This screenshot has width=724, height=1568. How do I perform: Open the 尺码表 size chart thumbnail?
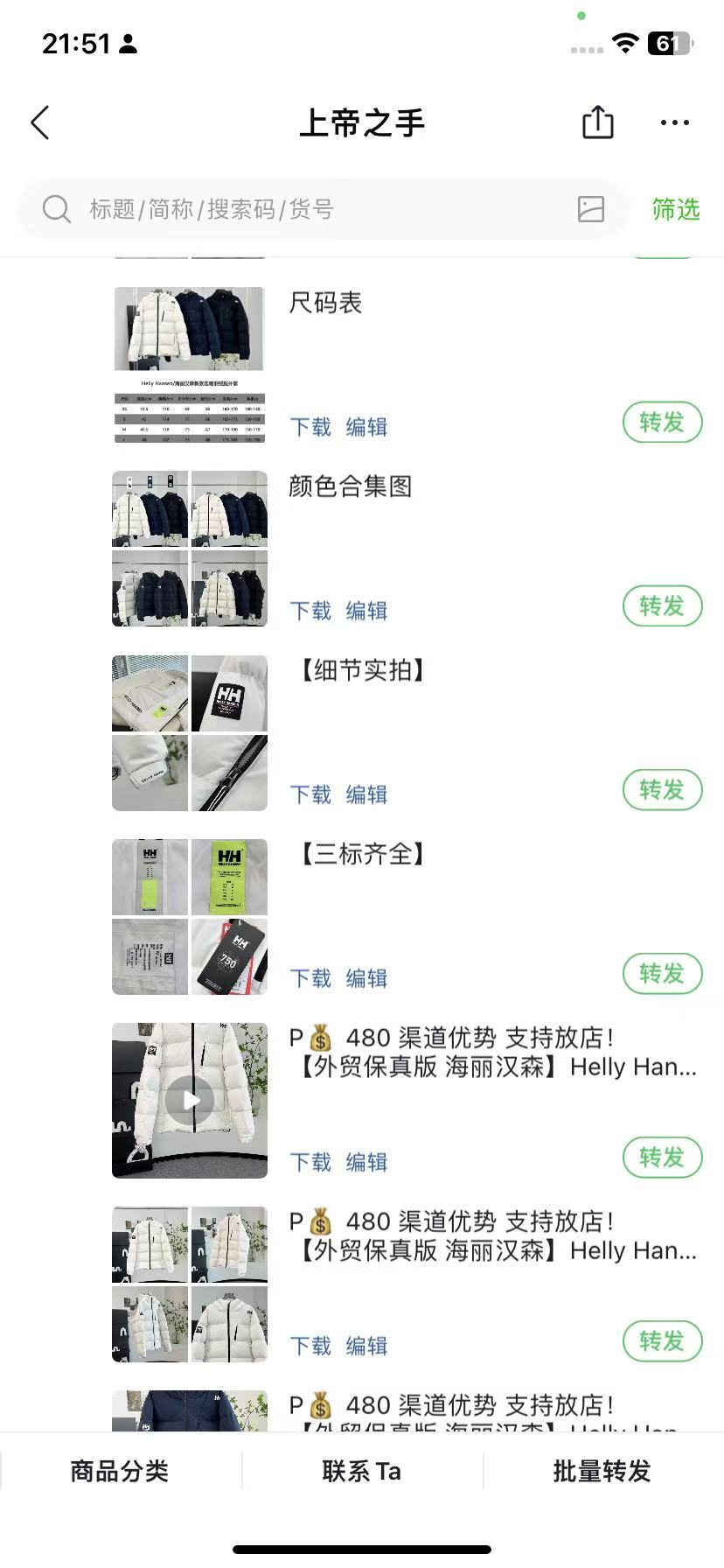click(x=190, y=365)
